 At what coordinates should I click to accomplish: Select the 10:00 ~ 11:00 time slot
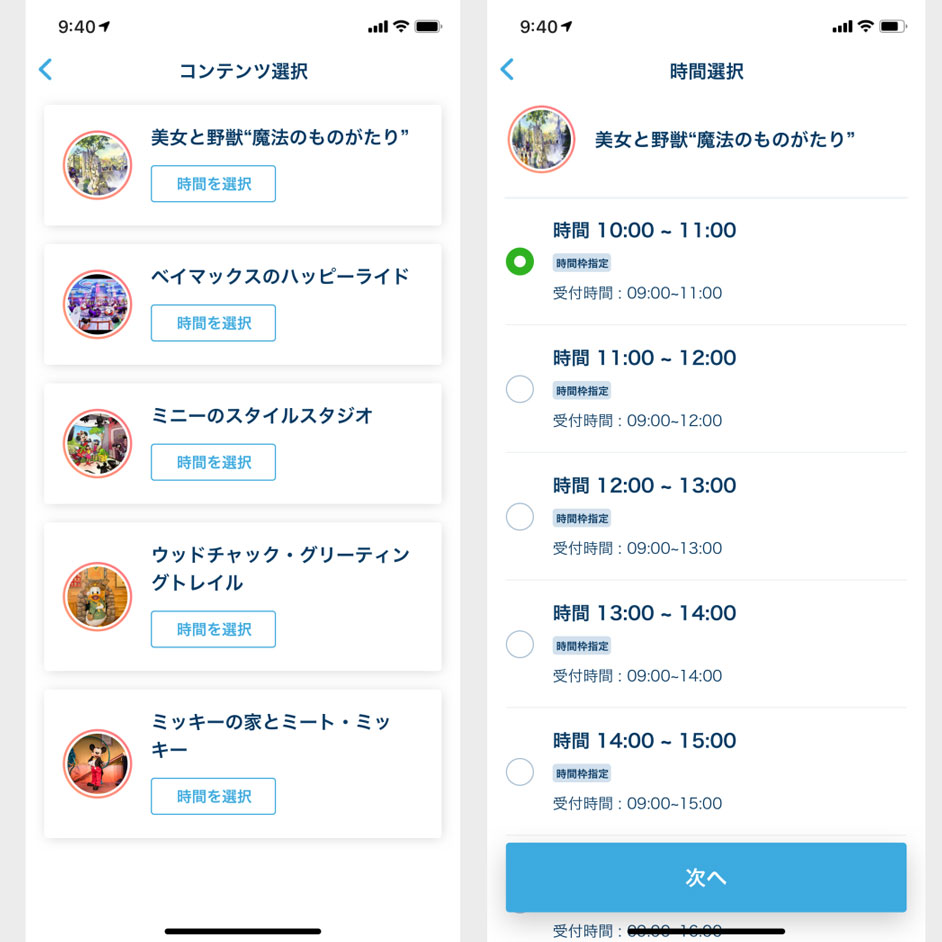click(x=520, y=262)
